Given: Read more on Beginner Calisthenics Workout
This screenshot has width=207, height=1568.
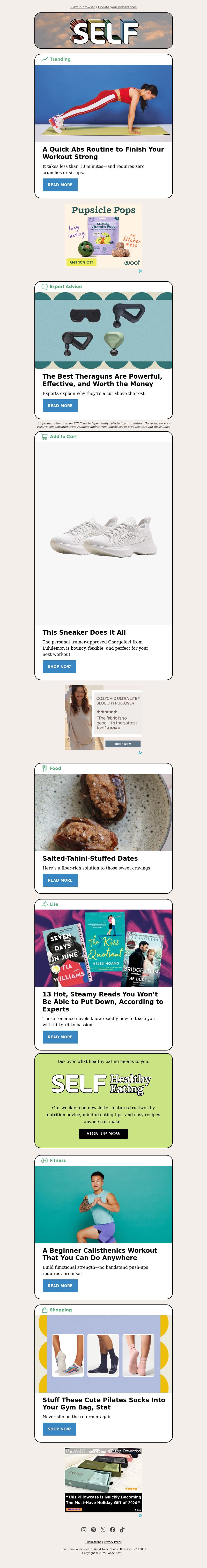Looking at the screenshot, I should pyautogui.click(x=60, y=1286).
